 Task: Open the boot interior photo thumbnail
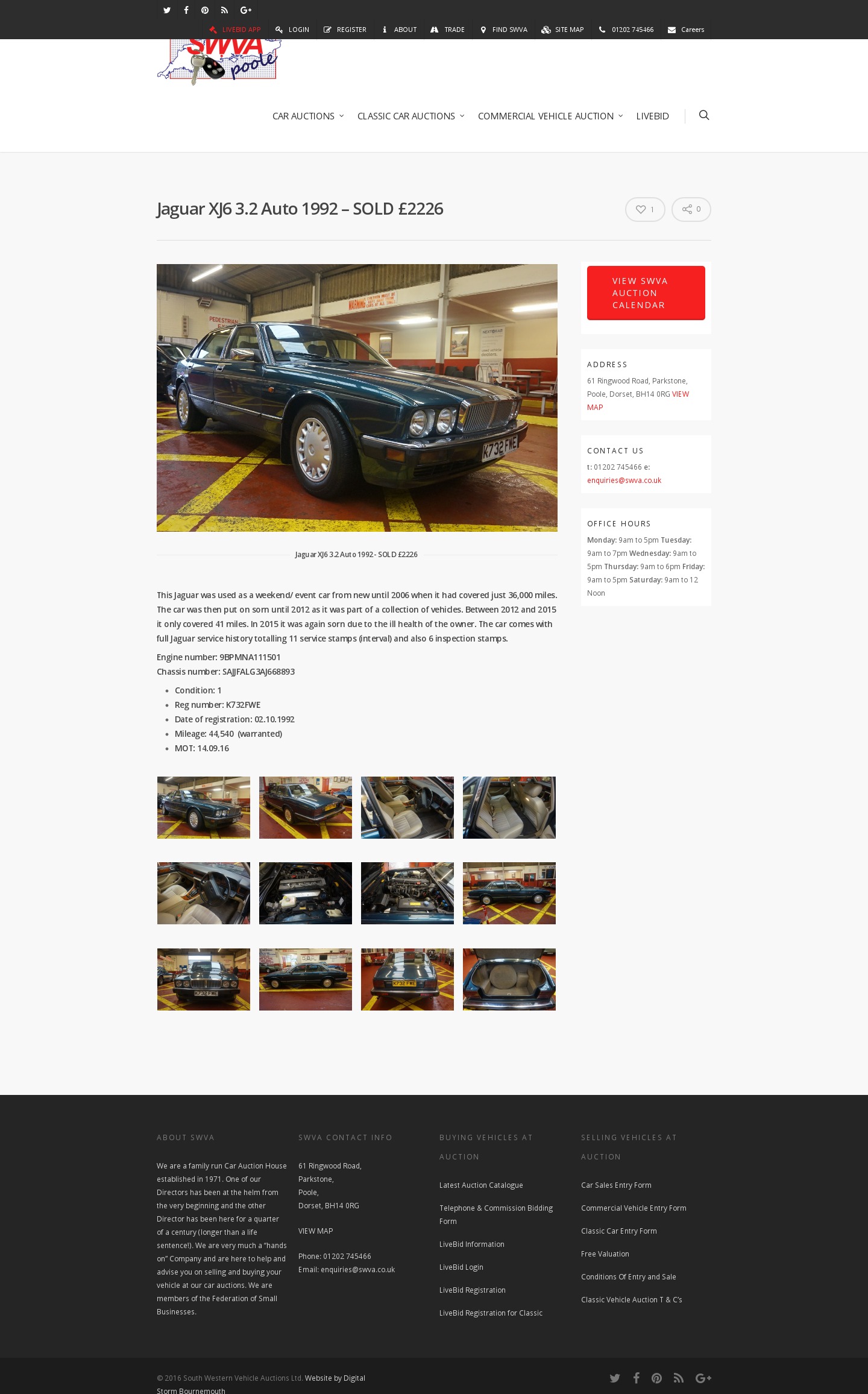(x=509, y=979)
